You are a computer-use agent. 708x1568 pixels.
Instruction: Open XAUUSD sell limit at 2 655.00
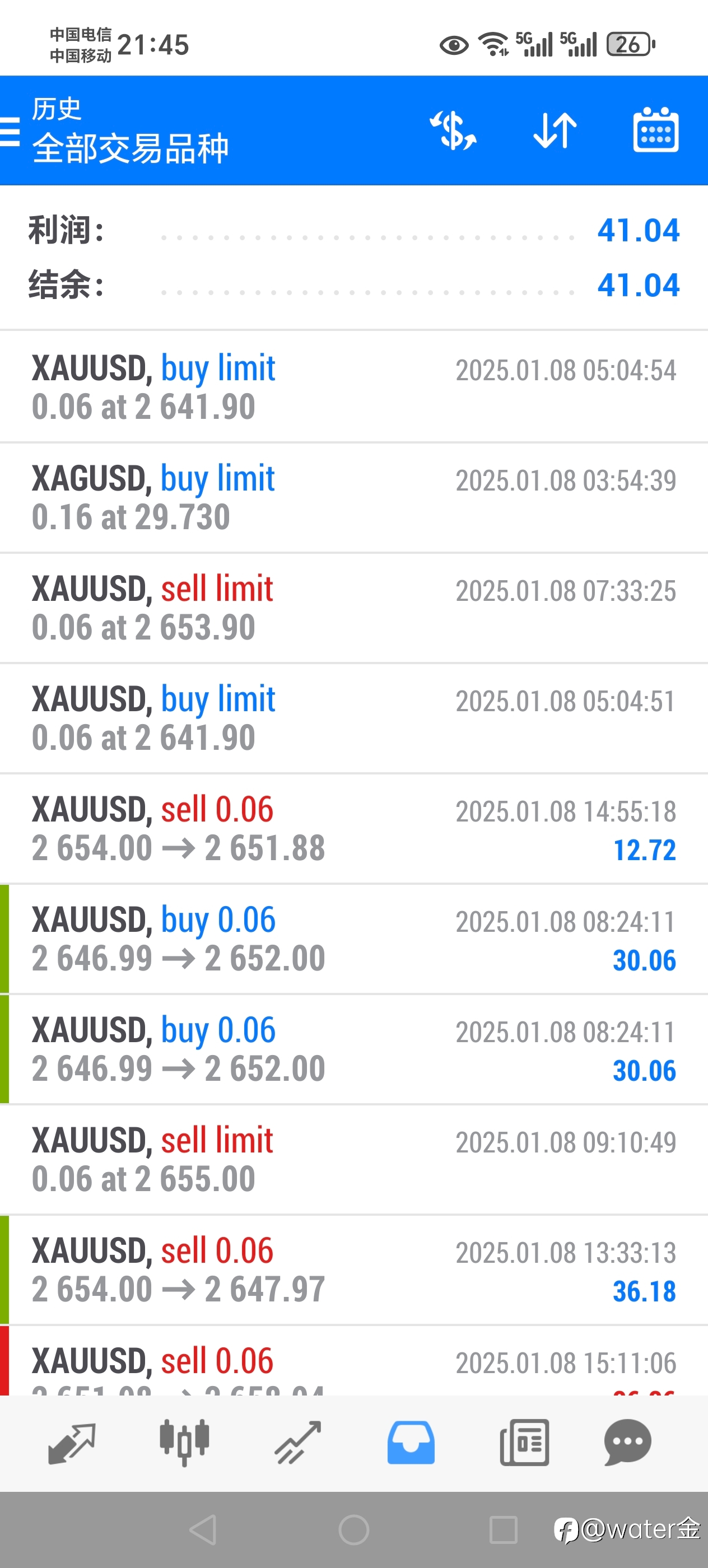(353, 1160)
